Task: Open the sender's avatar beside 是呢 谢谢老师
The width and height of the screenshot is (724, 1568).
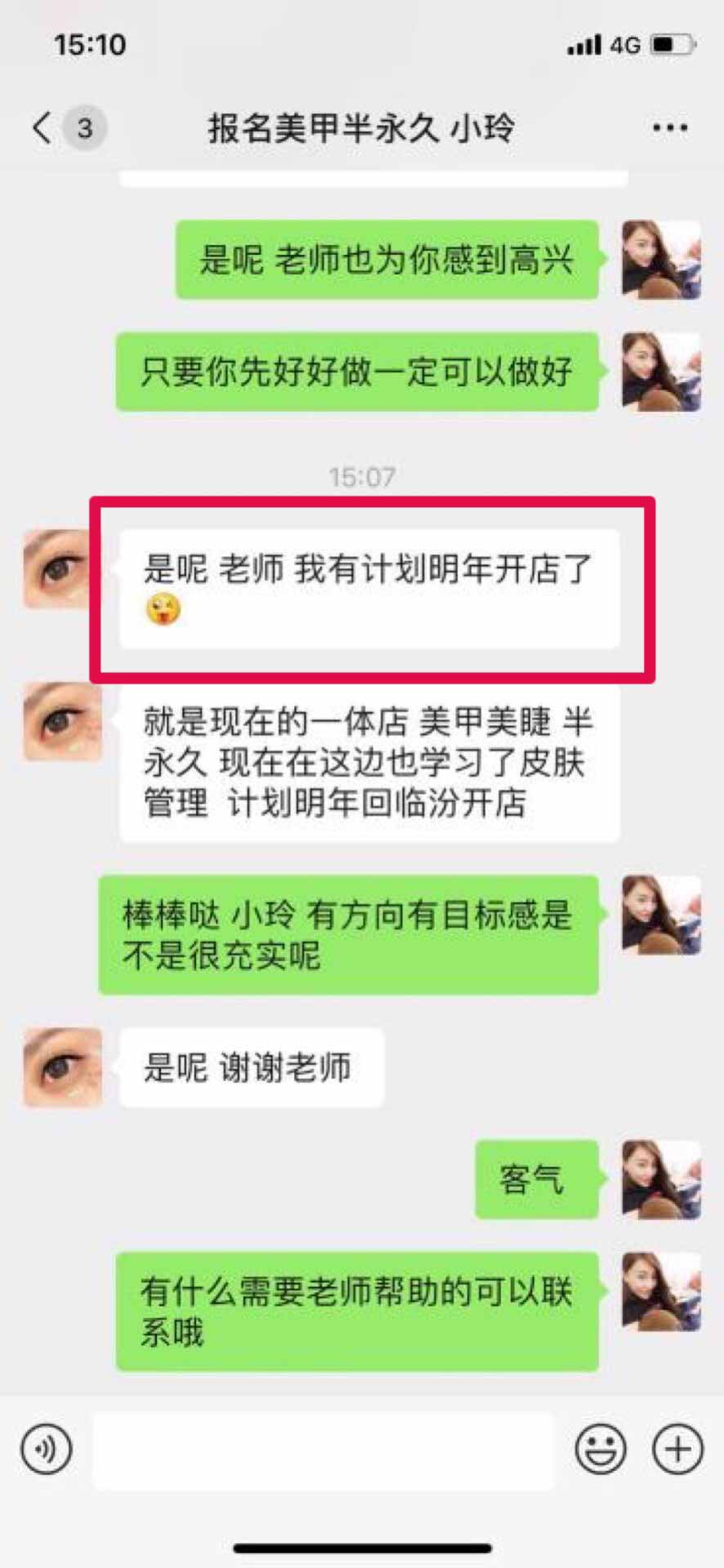Action: coord(63,1067)
